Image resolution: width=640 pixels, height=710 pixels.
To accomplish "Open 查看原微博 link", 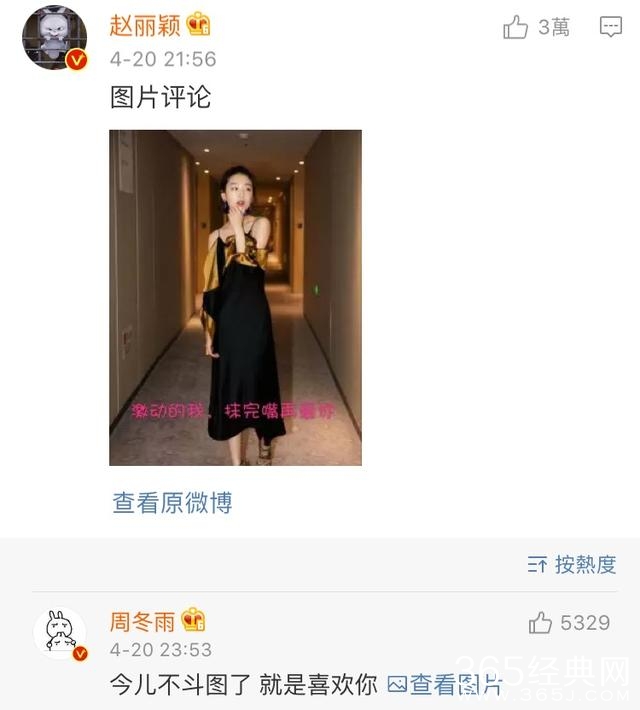I will point(172,502).
